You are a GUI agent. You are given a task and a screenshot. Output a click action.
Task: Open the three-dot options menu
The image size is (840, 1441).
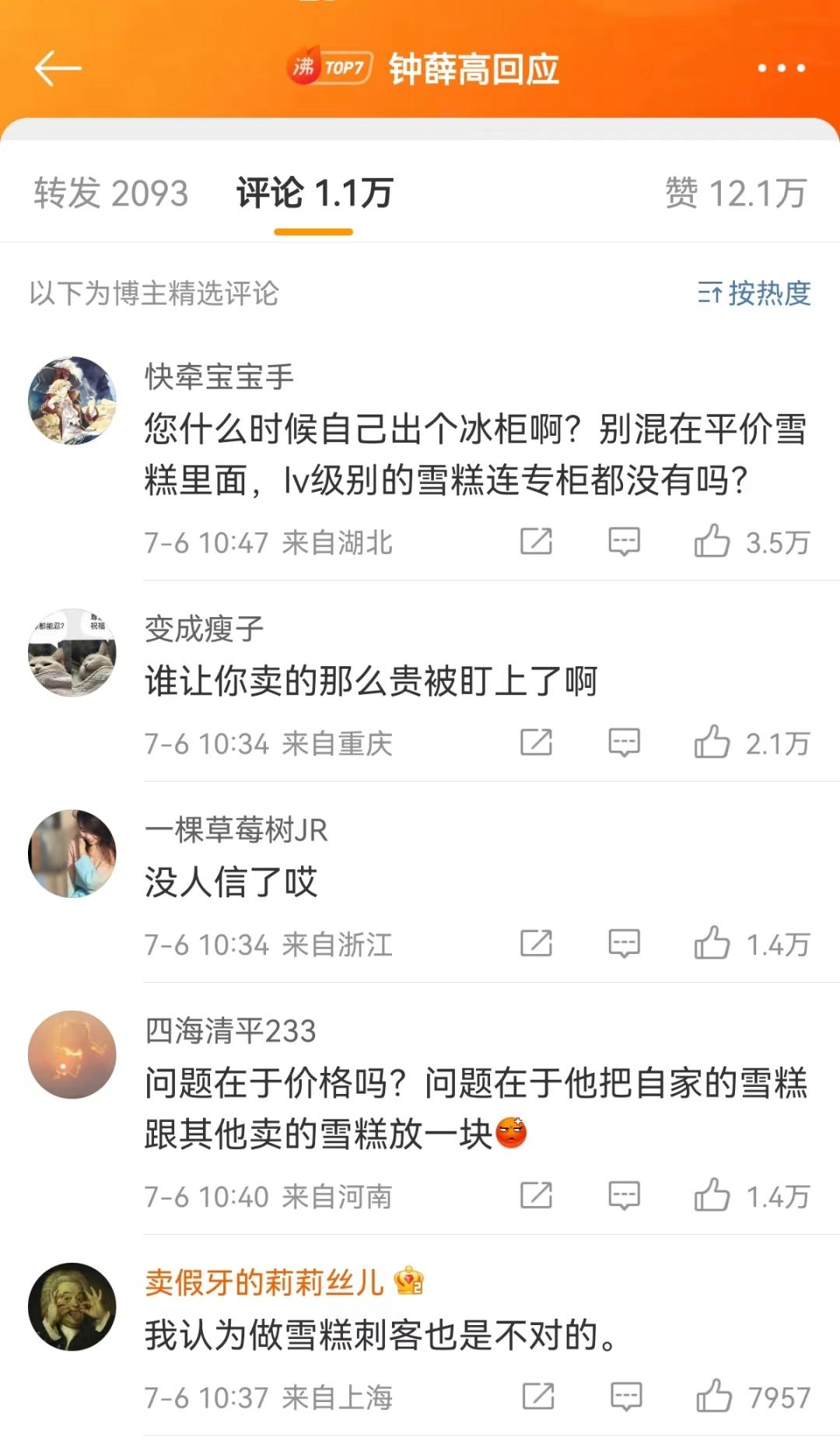click(780, 67)
